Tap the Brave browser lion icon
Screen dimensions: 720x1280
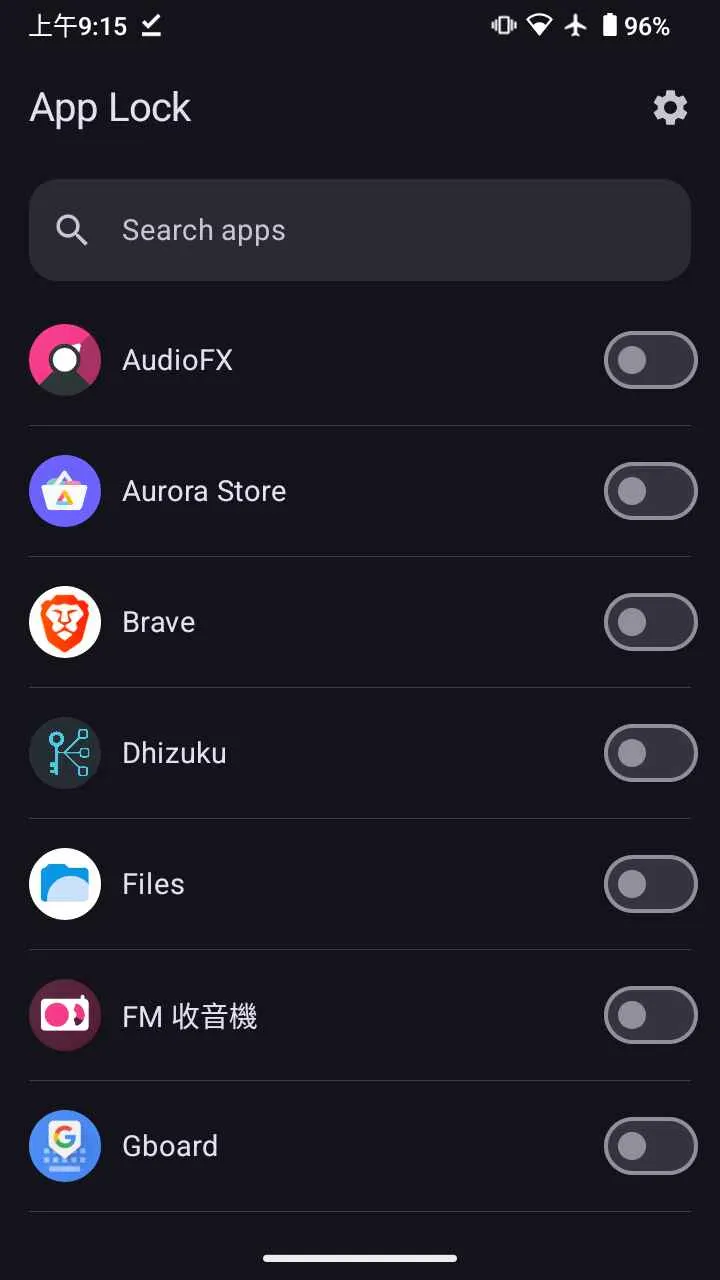(x=64, y=622)
